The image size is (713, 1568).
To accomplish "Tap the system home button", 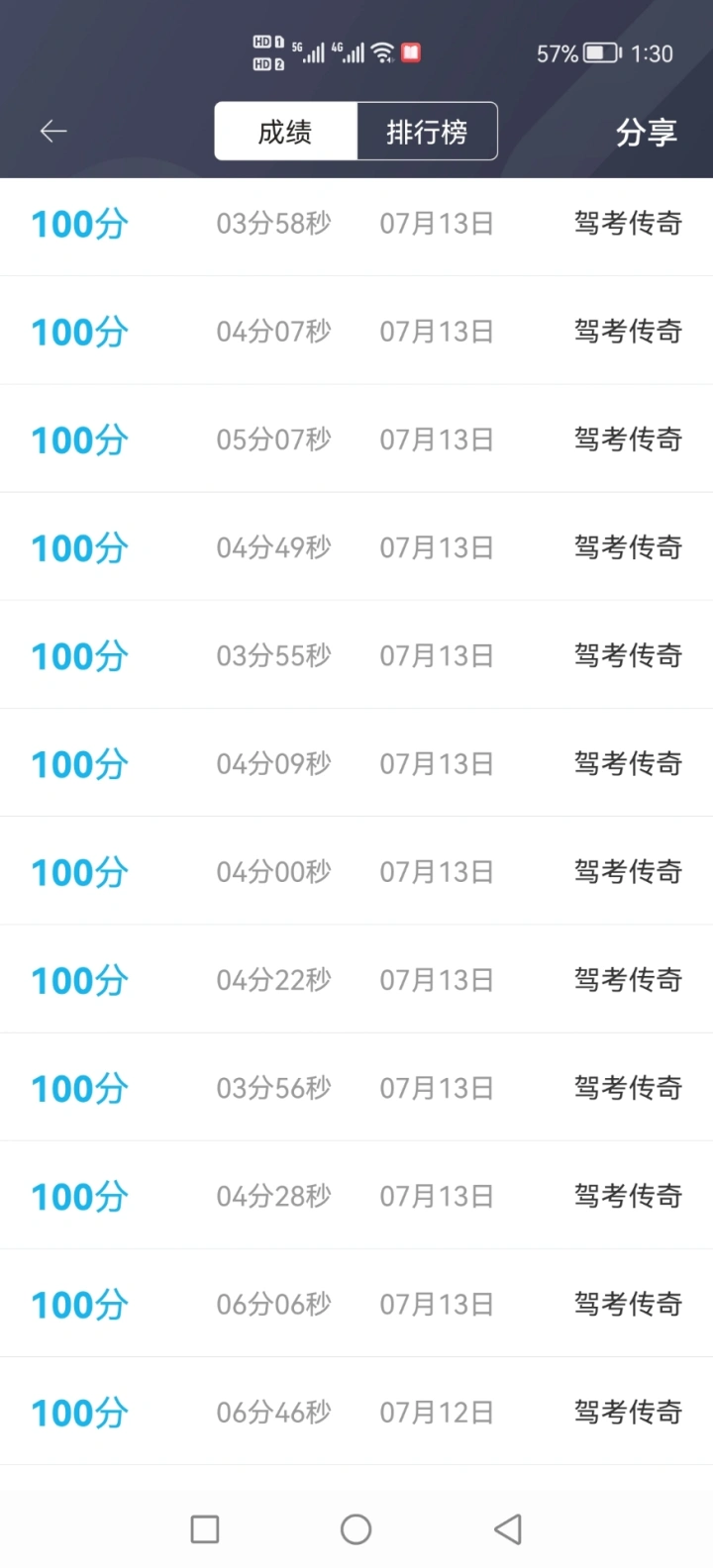I will pos(356,1529).
